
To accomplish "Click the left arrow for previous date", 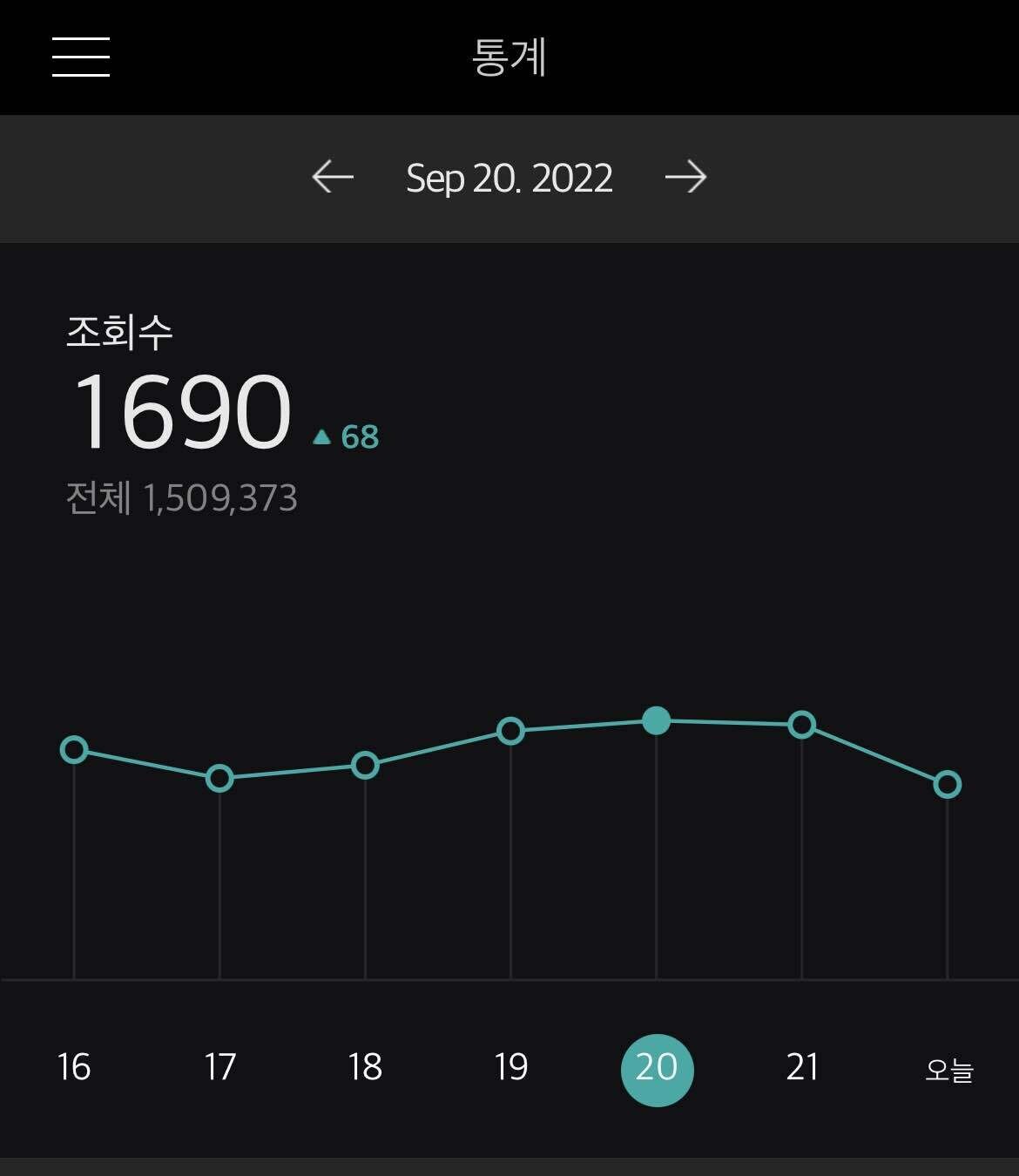I will coord(331,177).
